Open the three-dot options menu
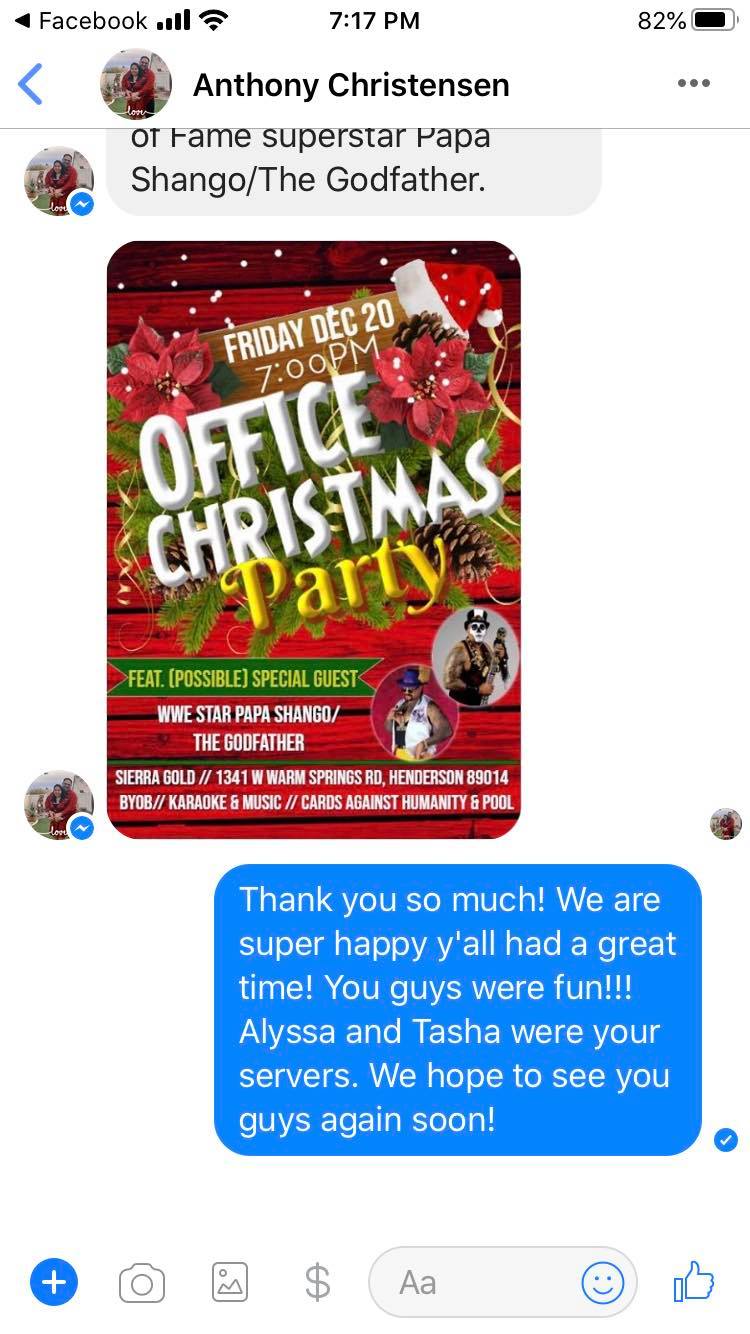 tap(693, 84)
